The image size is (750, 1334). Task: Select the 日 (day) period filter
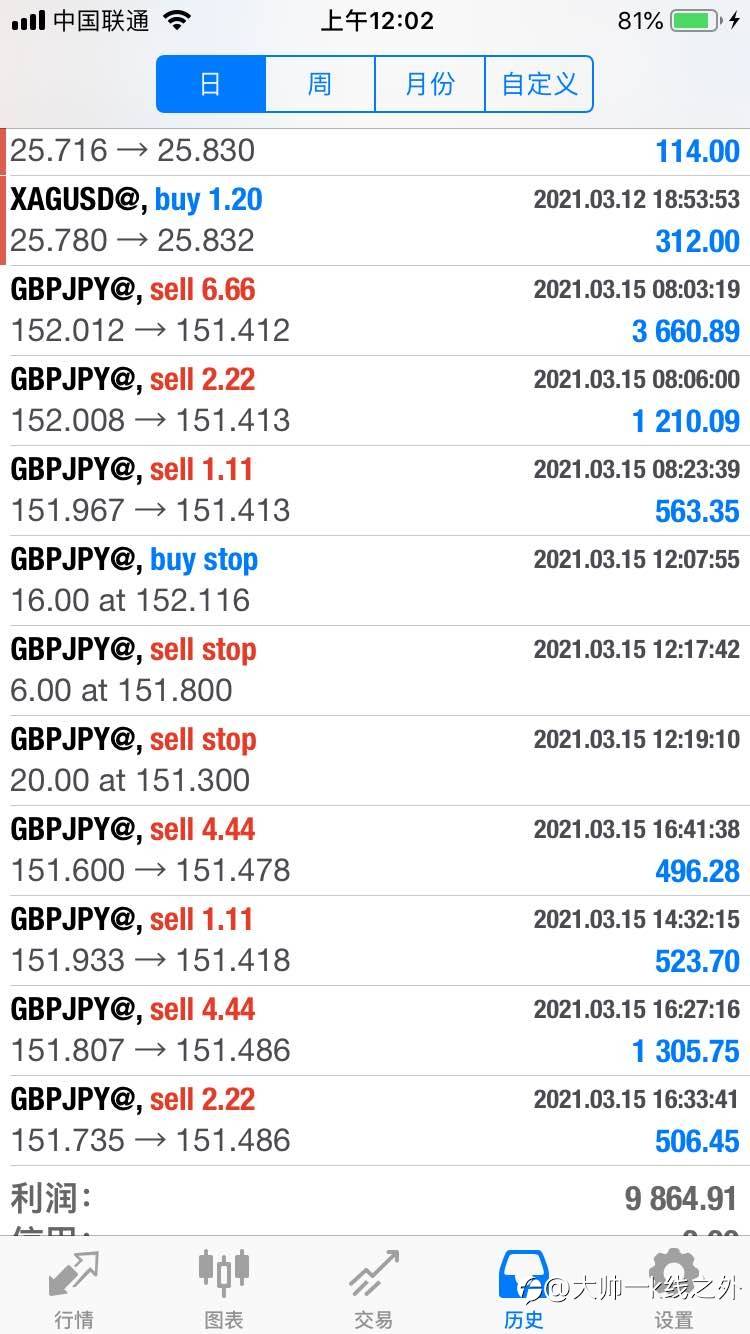(211, 84)
